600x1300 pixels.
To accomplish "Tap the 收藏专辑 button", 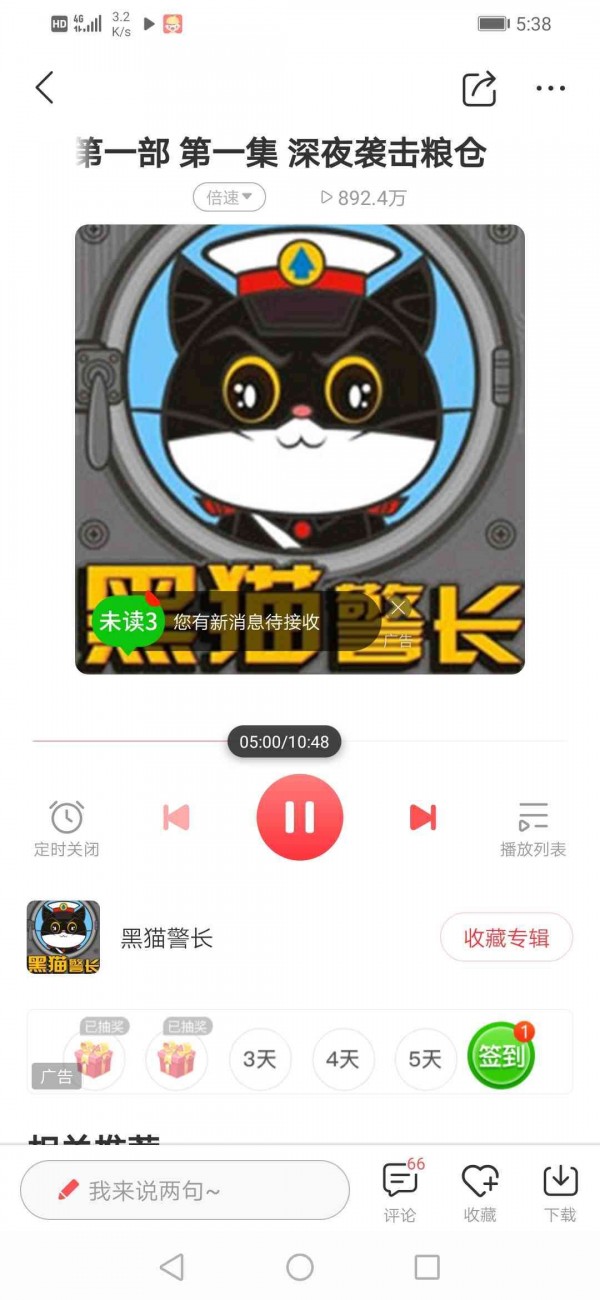I will pos(506,937).
